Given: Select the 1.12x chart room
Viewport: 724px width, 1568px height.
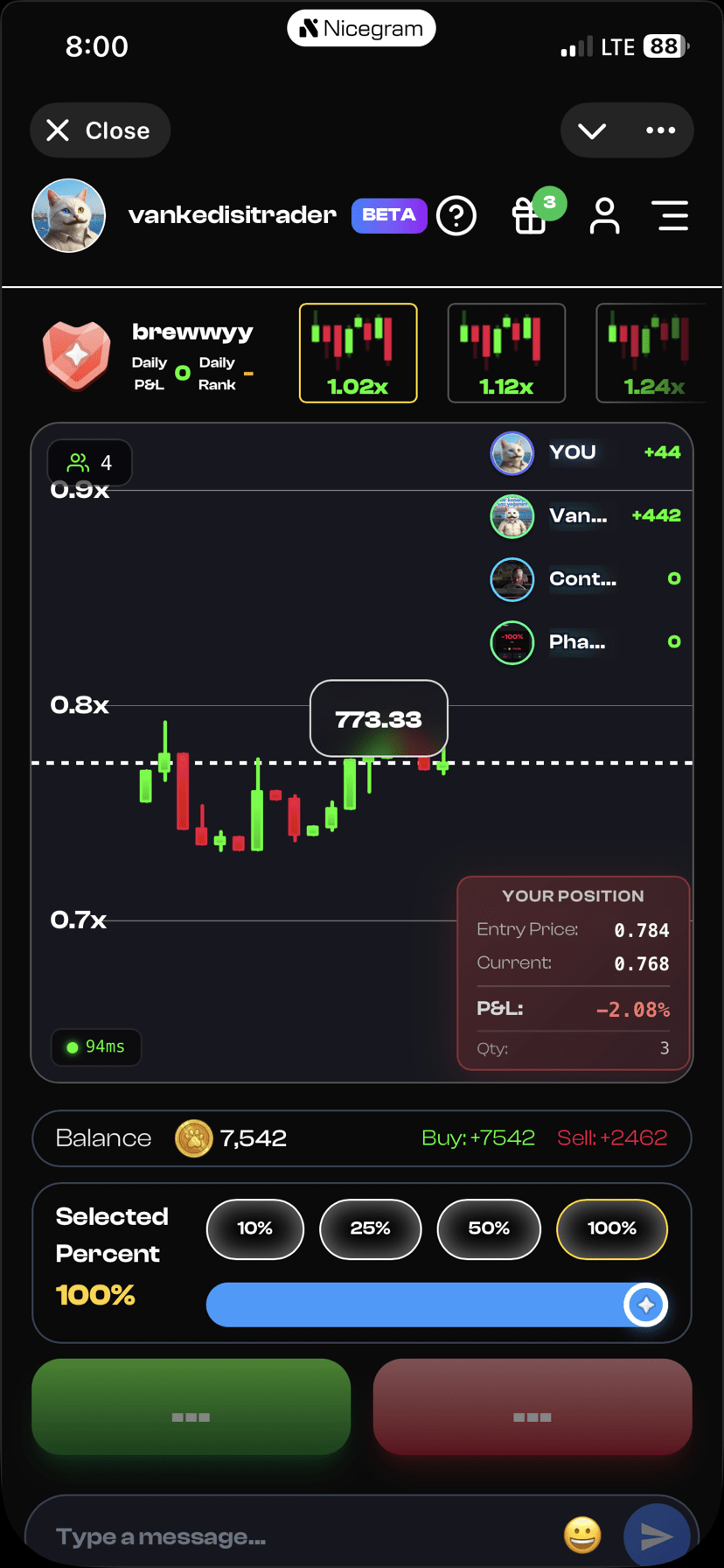Looking at the screenshot, I should click(x=506, y=353).
